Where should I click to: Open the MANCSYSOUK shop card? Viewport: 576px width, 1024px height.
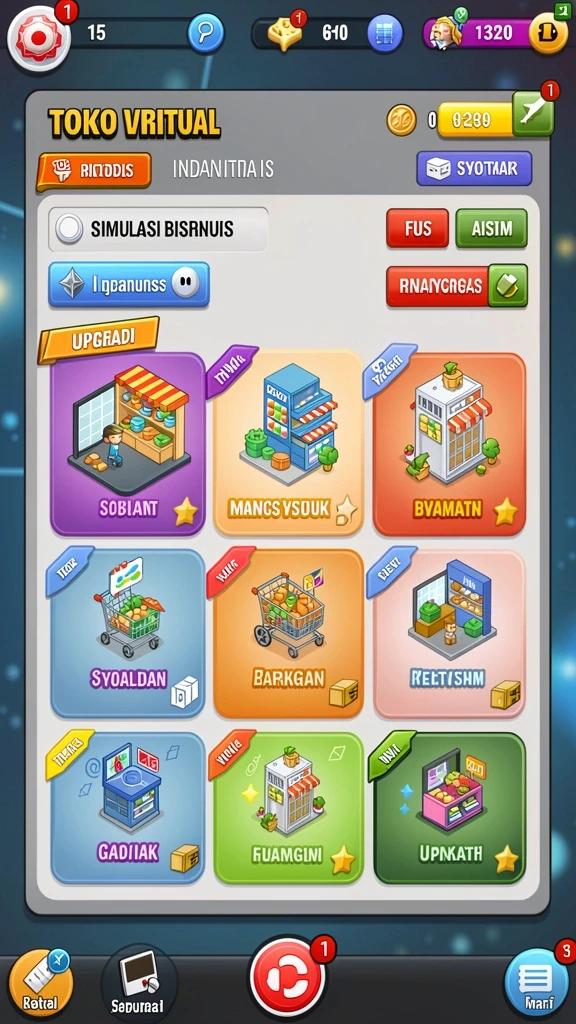tap(288, 444)
